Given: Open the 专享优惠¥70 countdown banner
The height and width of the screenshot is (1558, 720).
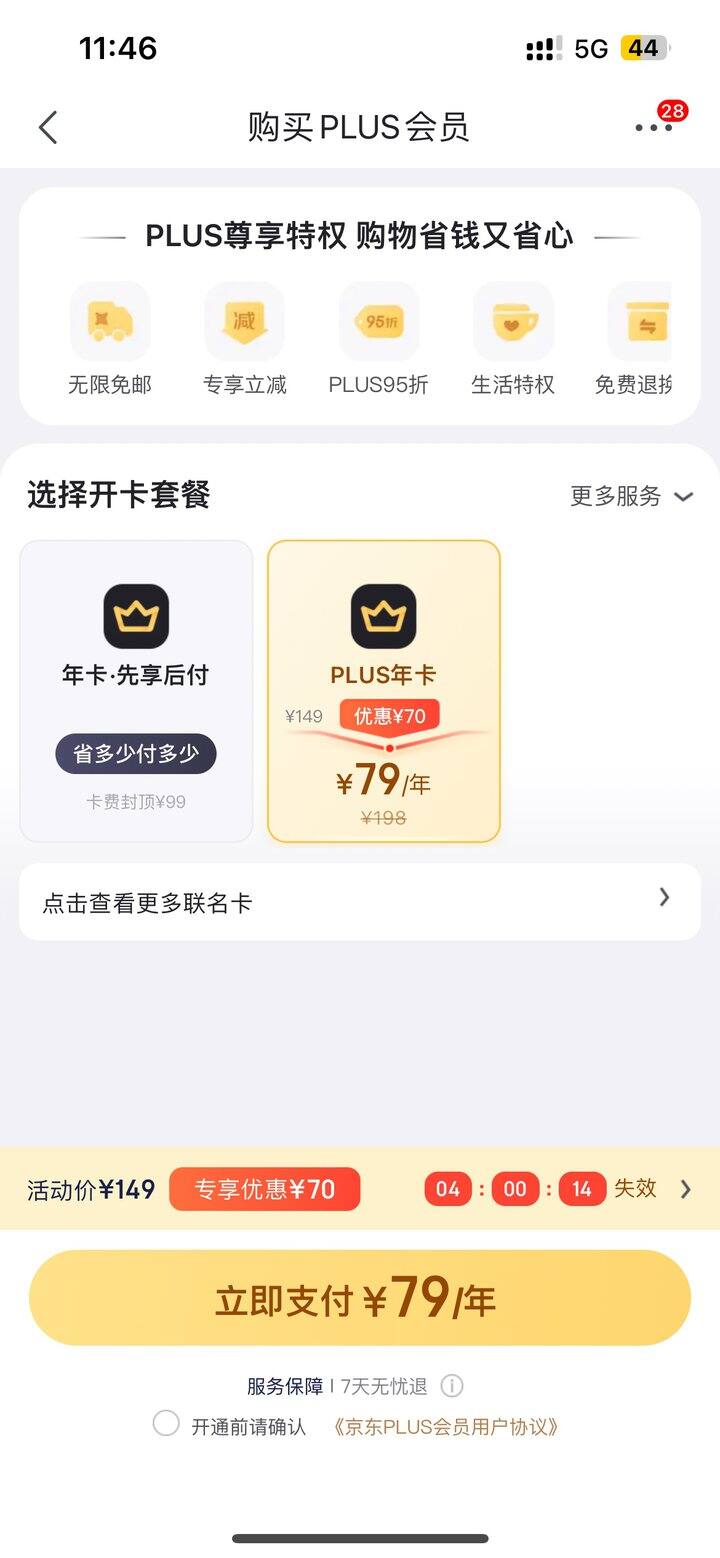Looking at the screenshot, I should point(360,1189).
